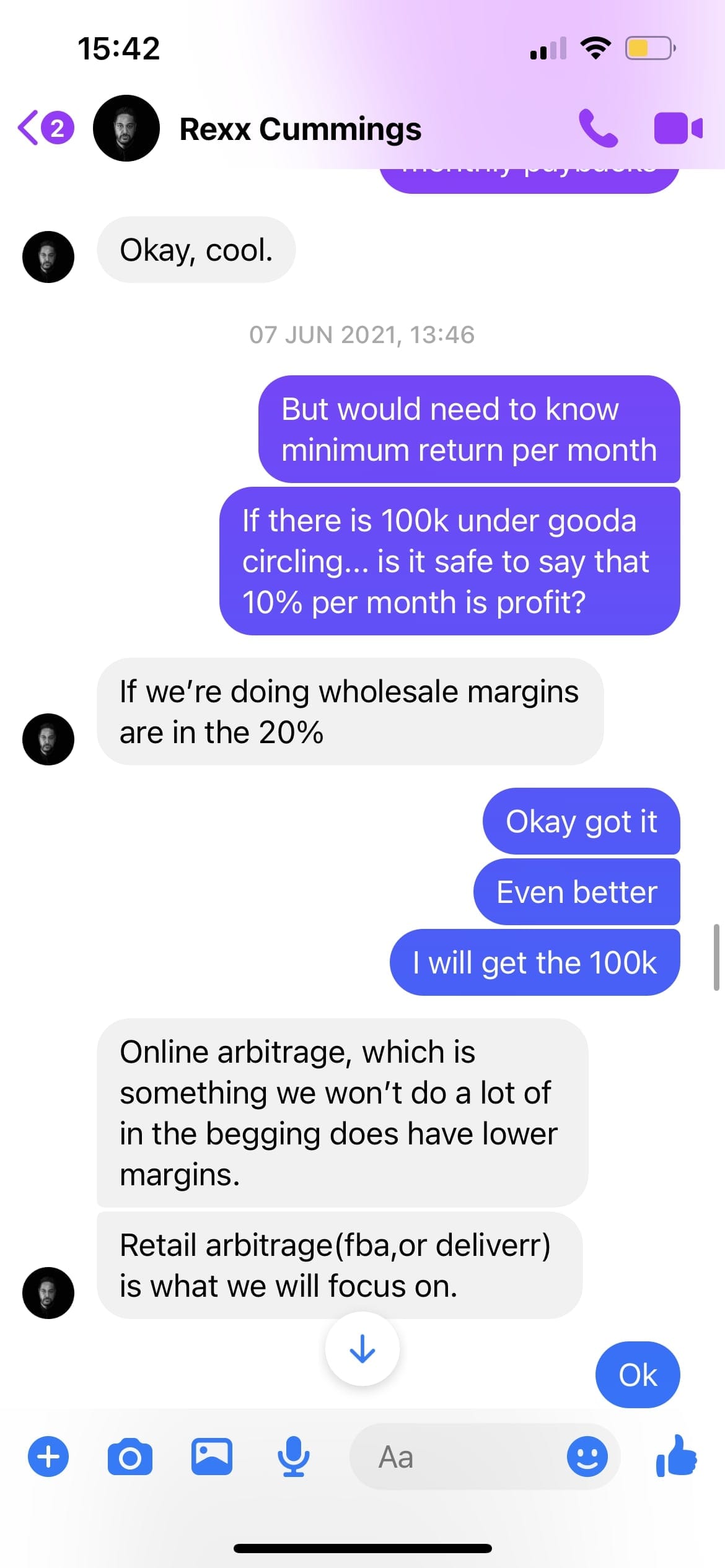
Task: Record a voice message
Action: (x=293, y=1457)
